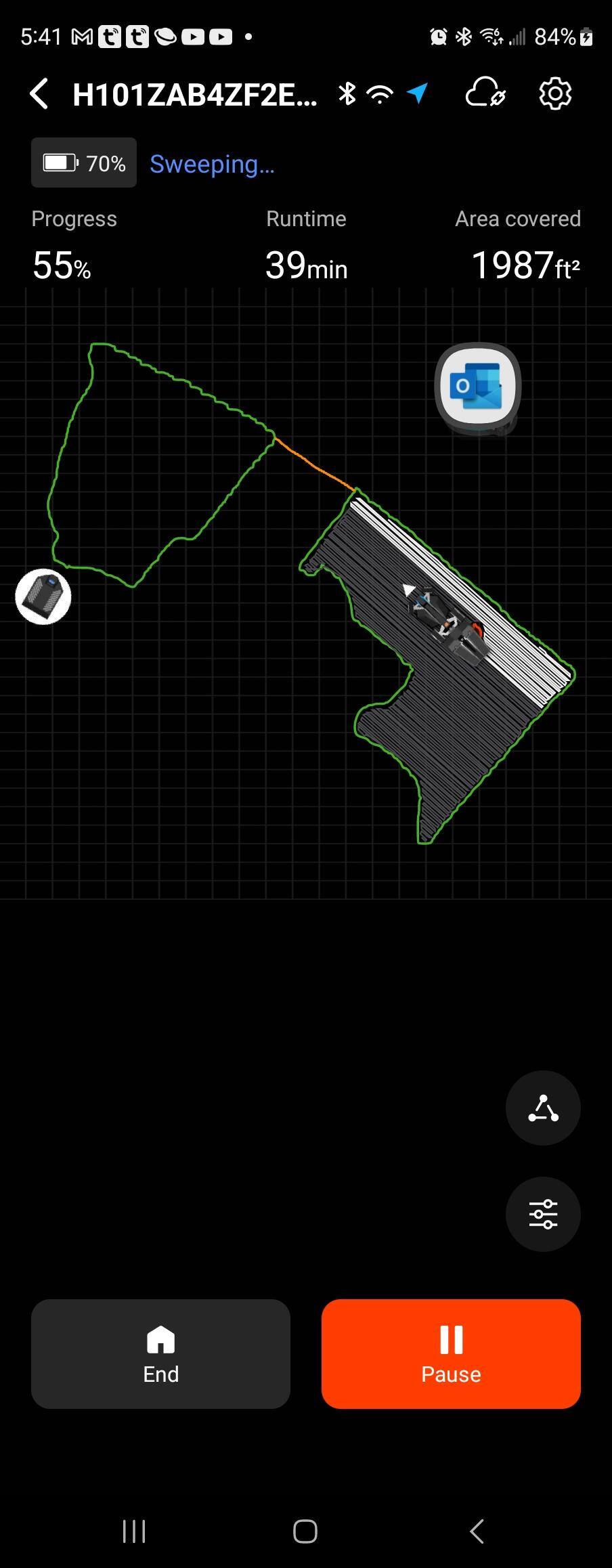Pause the sweeping robot
The height and width of the screenshot is (1568, 612).
click(x=451, y=1354)
